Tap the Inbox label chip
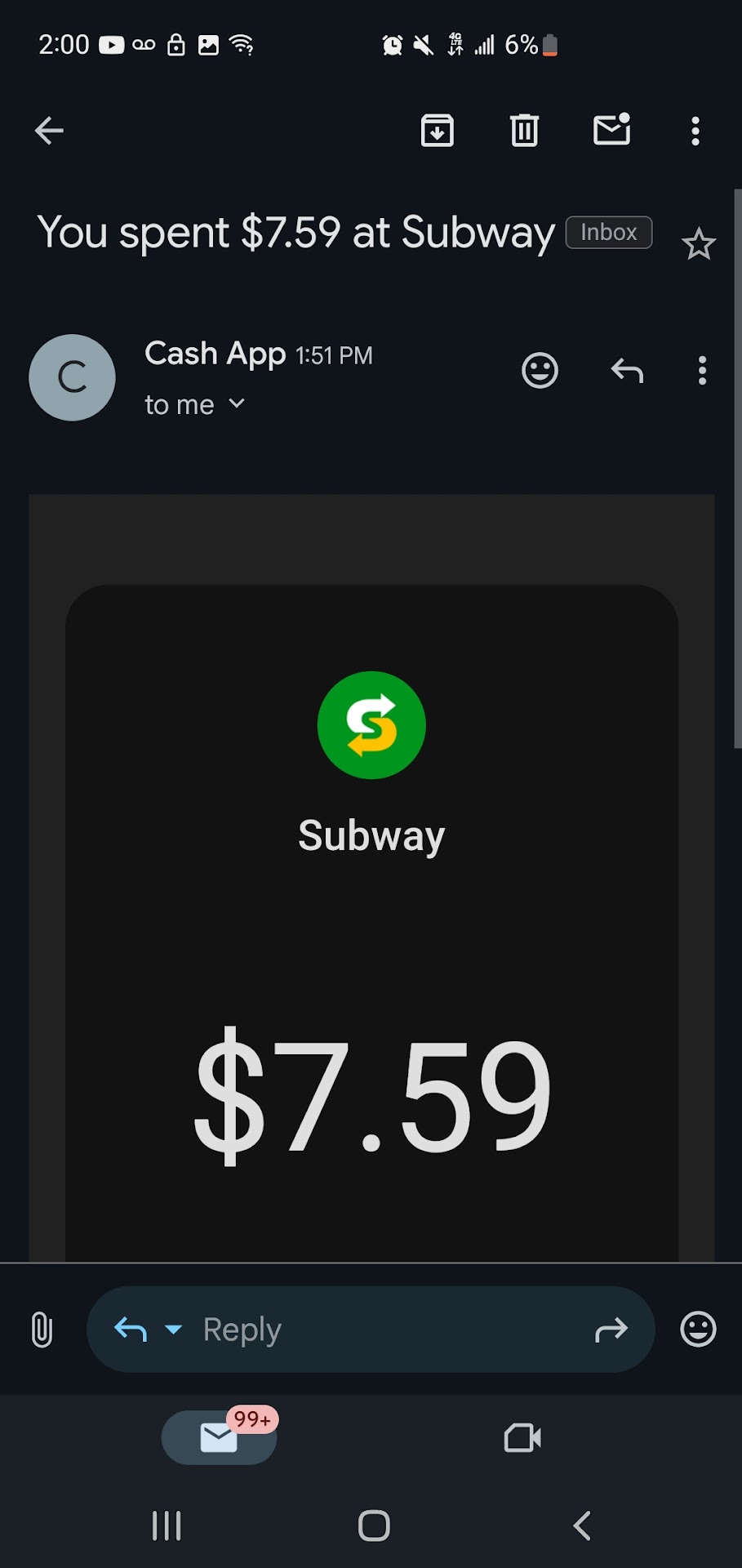This screenshot has height=1568, width=742. (x=609, y=233)
